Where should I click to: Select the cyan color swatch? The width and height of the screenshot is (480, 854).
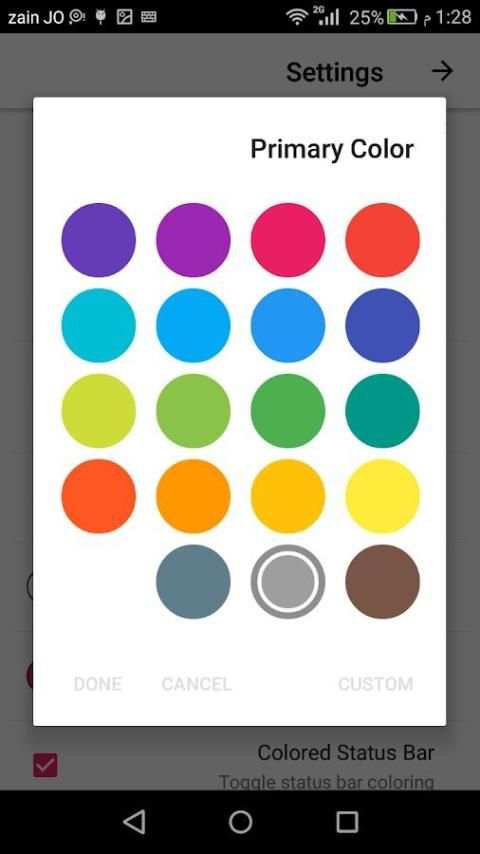tap(99, 325)
